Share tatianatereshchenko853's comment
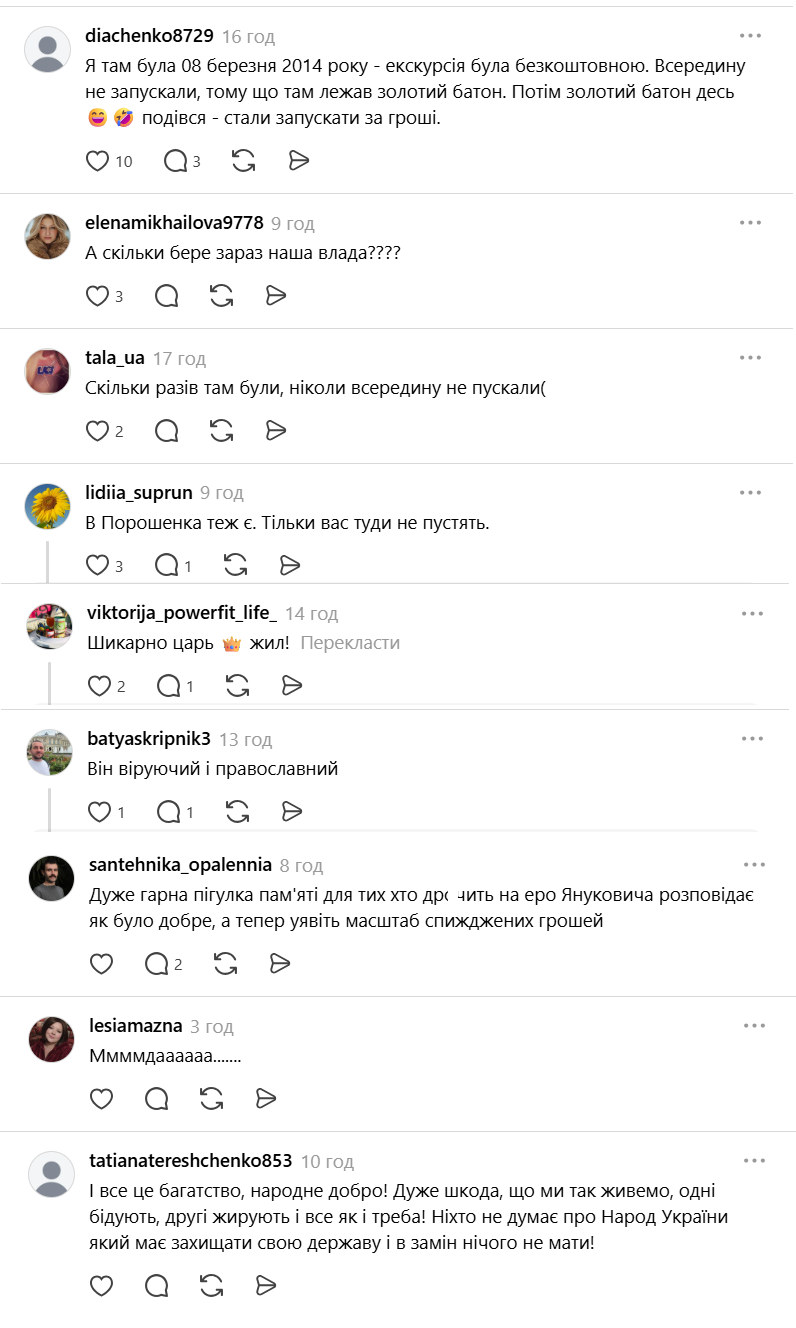 pos(266,1286)
